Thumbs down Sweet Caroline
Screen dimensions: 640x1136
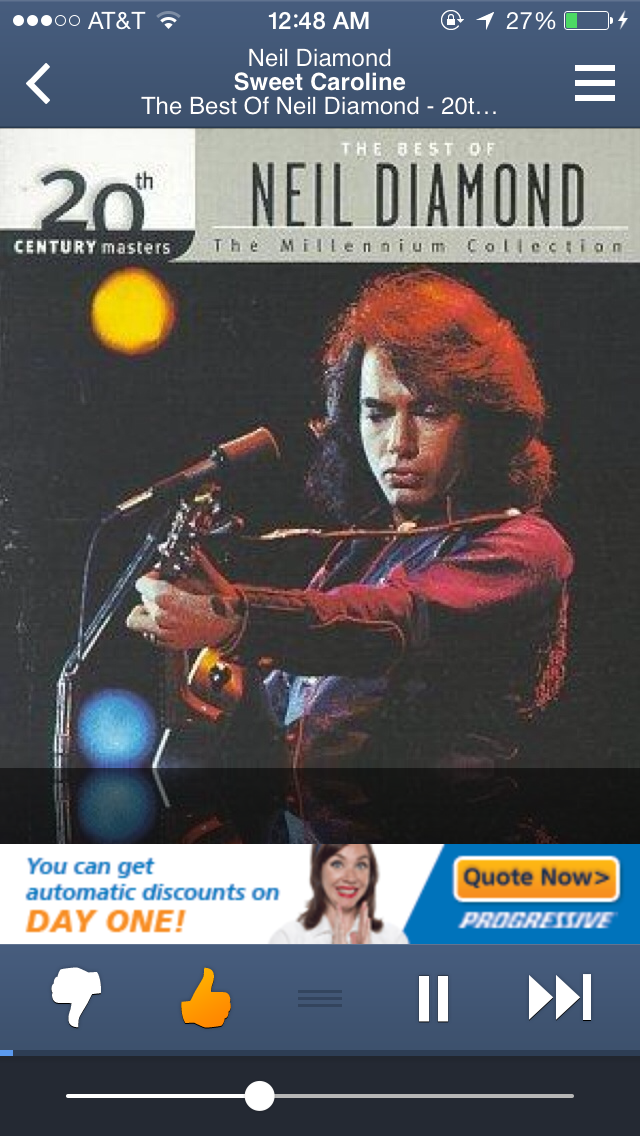[x=77, y=997]
